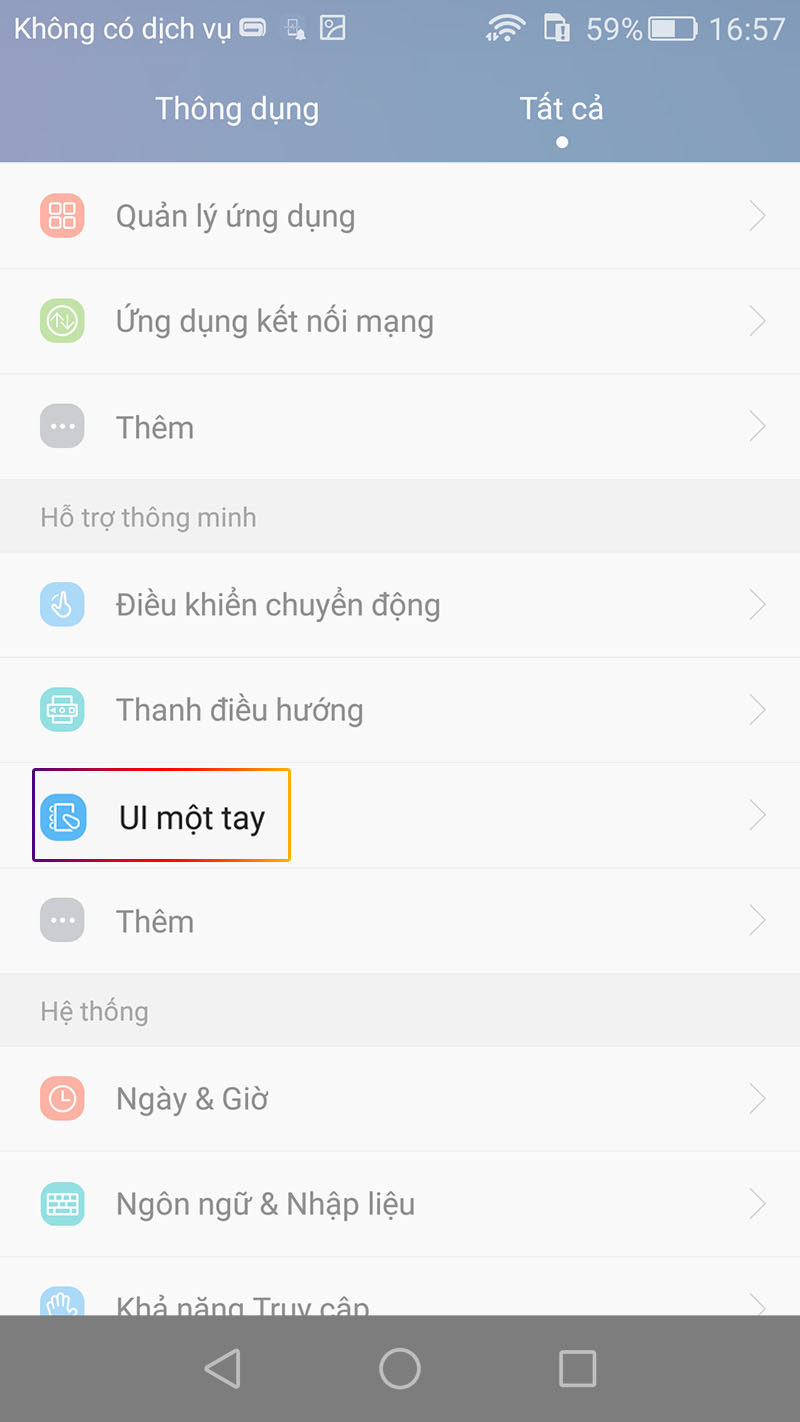Select the hand gesture icon for Điều khiển chuyển động
Image resolution: width=800 pixels, height=1422 pixels.
click(62, 604)
